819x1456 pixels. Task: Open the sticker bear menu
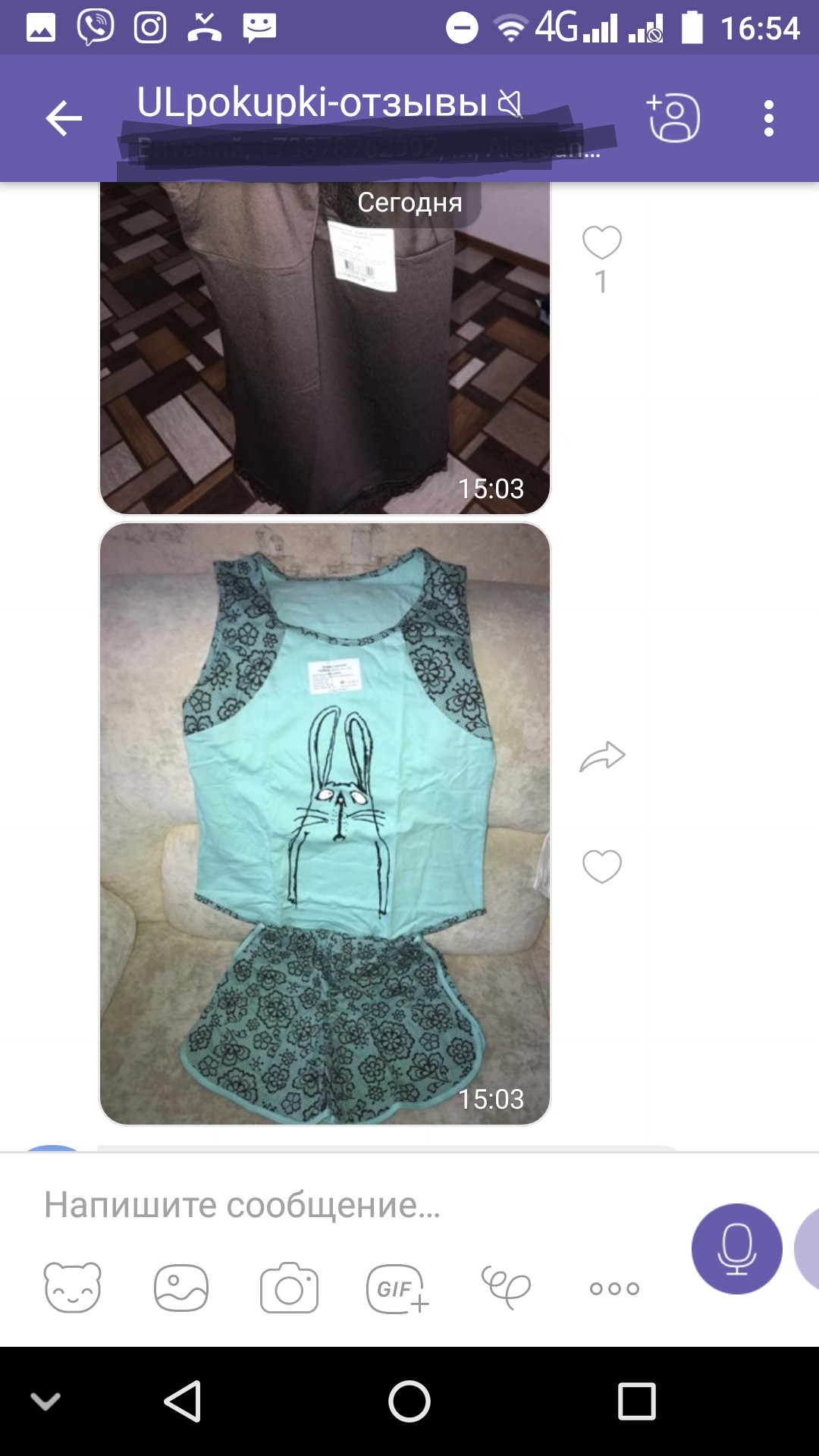73,1288
